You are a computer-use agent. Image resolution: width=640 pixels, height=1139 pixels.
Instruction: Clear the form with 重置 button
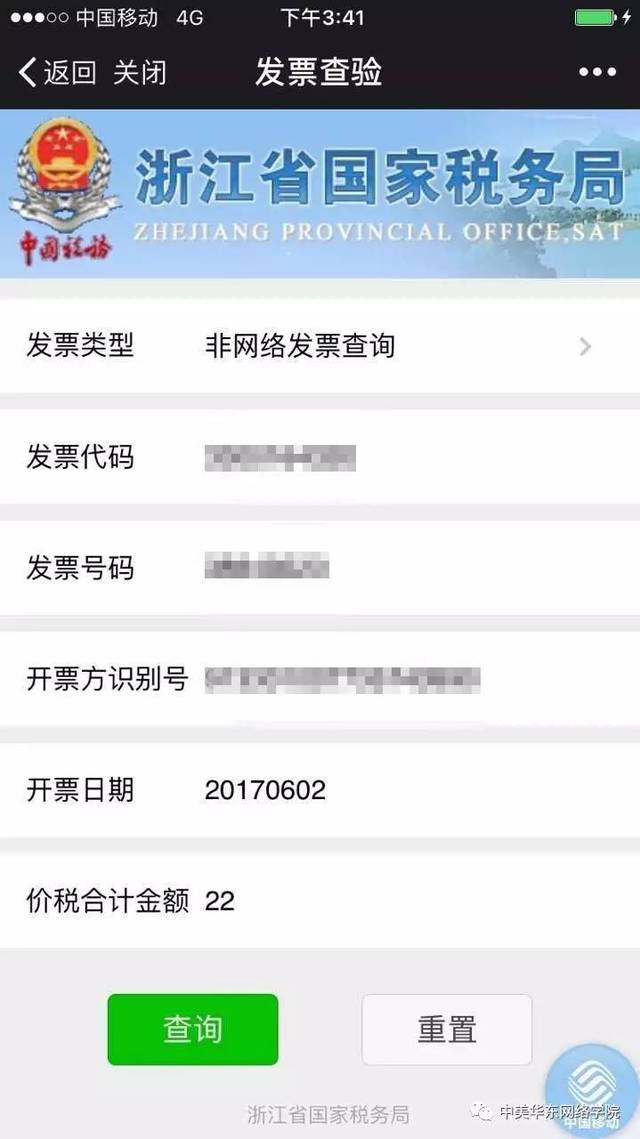(447, 1029)
